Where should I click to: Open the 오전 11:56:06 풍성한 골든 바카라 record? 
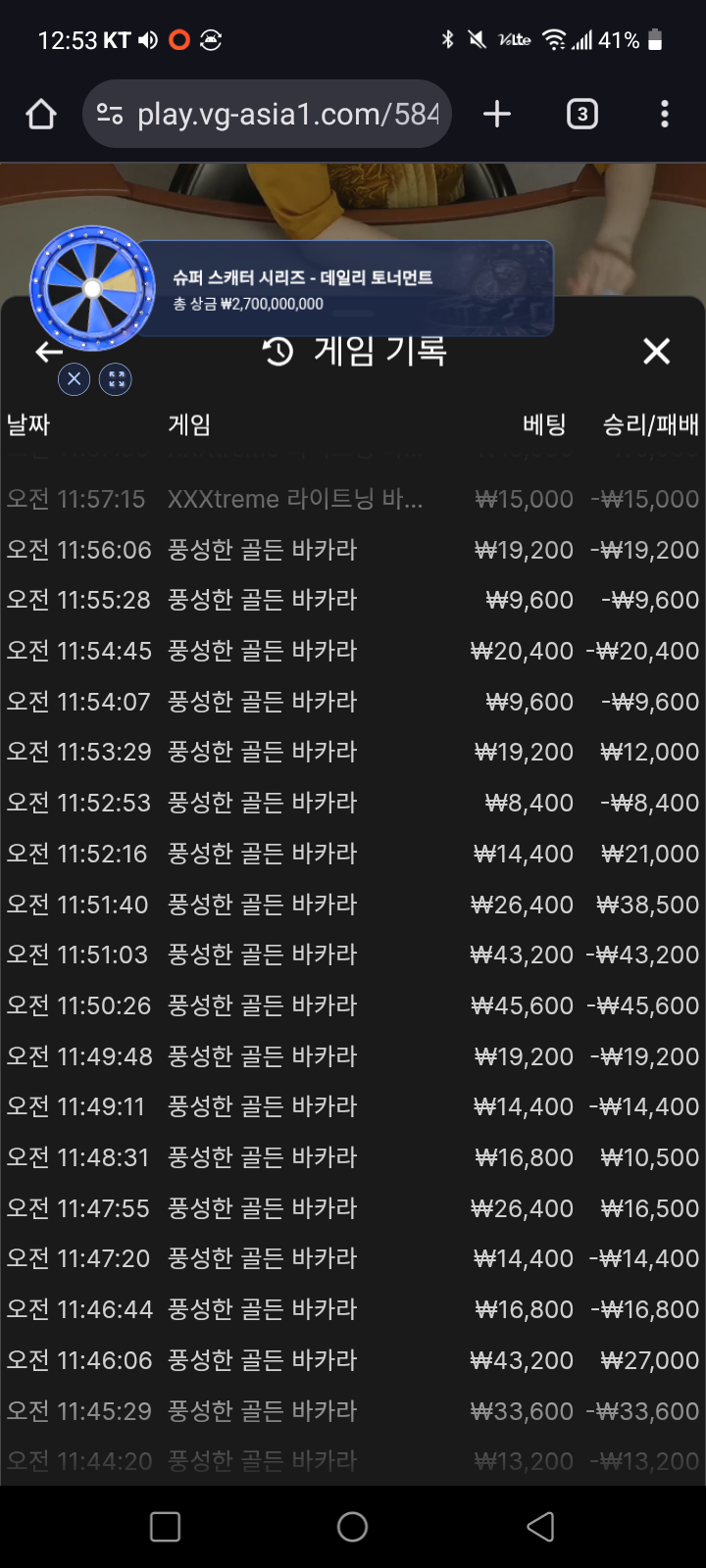tap(353, 550)
